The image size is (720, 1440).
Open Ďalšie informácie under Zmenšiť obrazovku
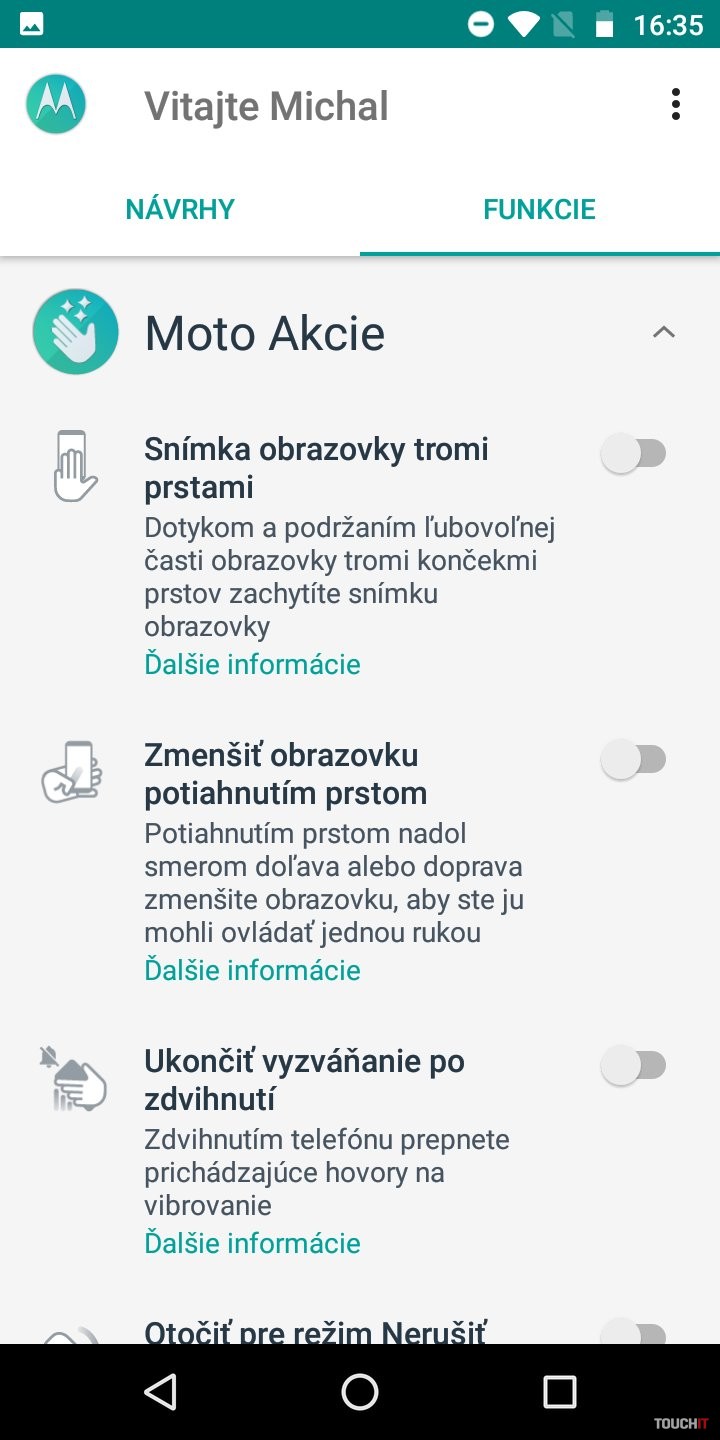[x=252, y=970]
